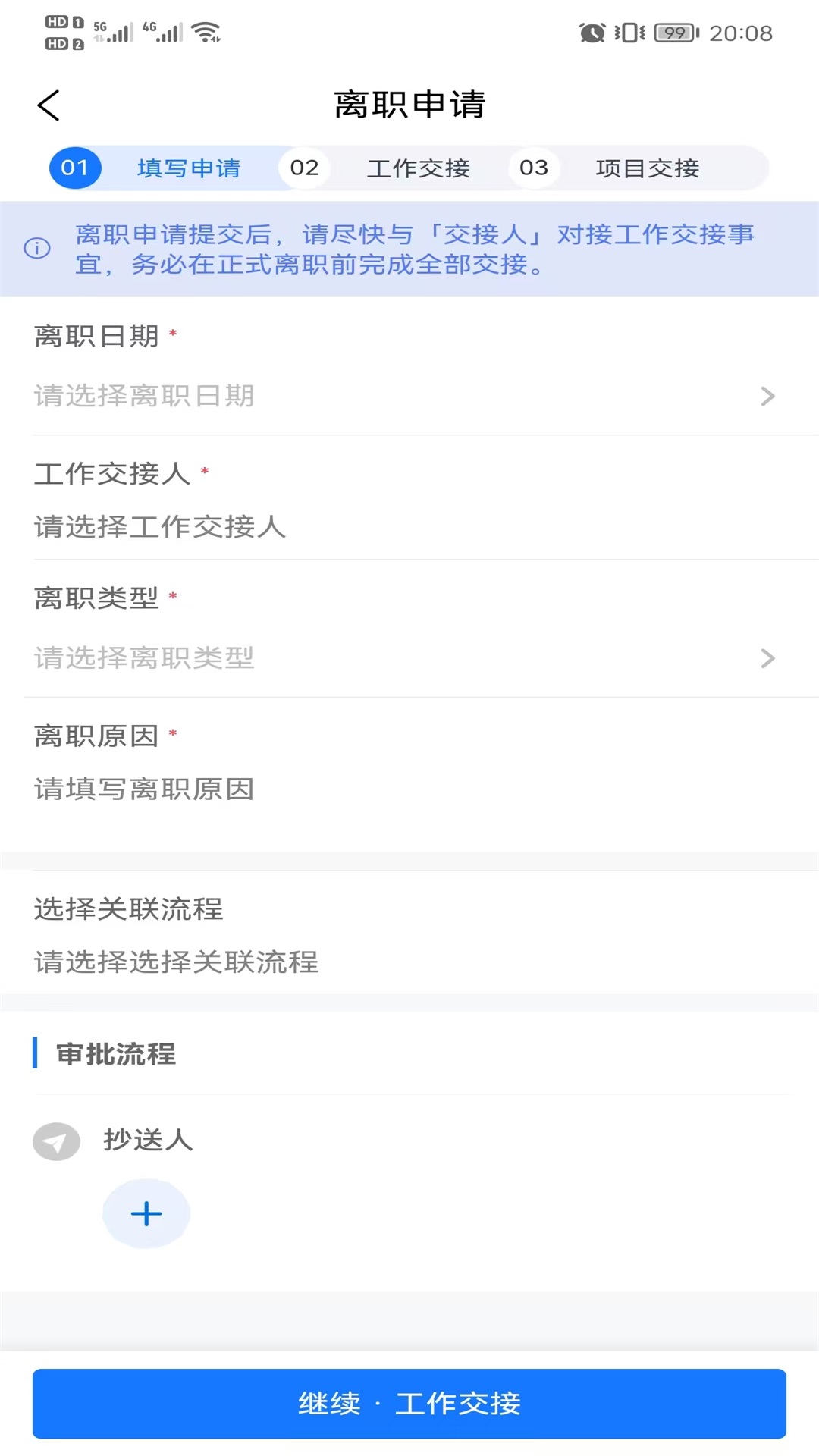The height and width of the screenshot is (1456, 819).
Task: Select step 01 填写申请
Action: coord(74,168)
